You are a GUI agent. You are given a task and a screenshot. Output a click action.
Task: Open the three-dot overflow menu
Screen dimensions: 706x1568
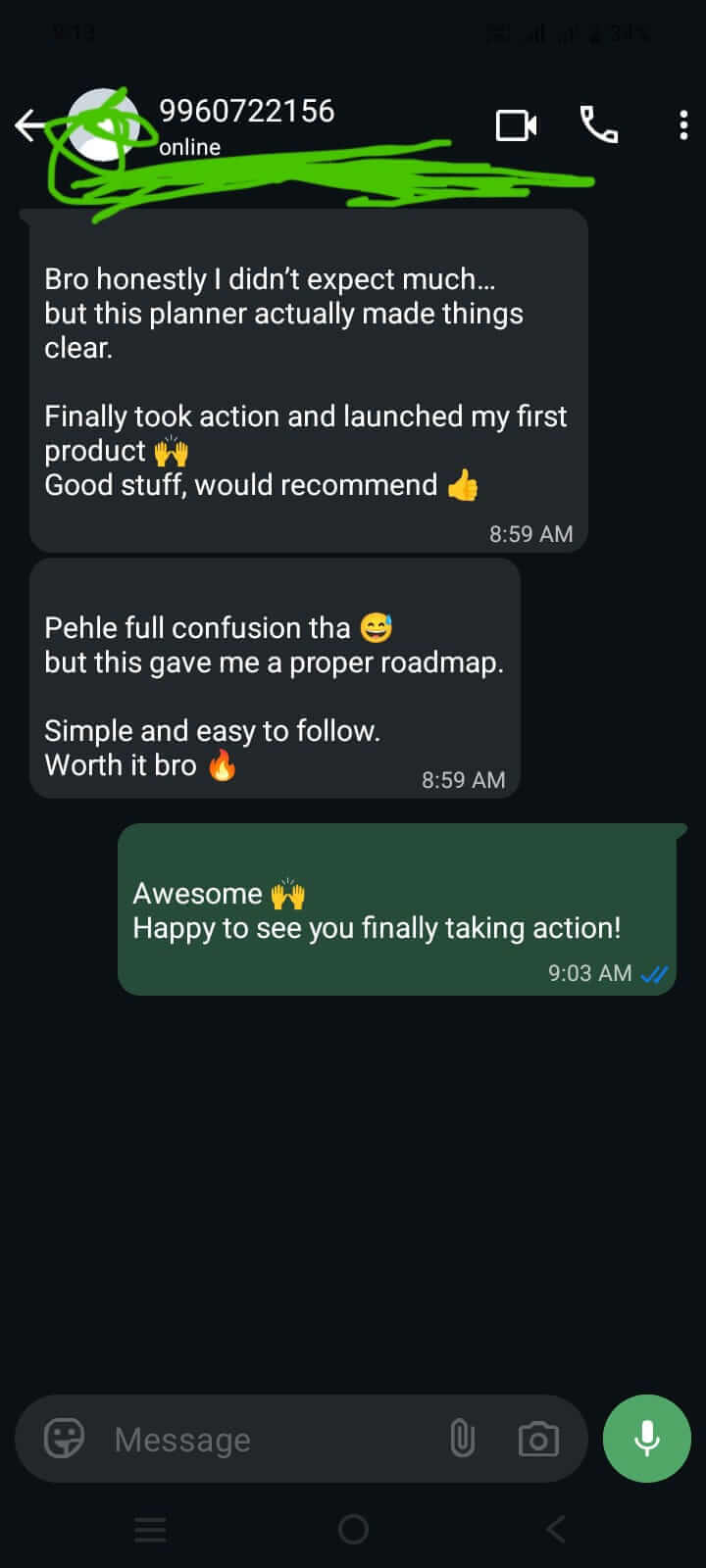(683, 125)
